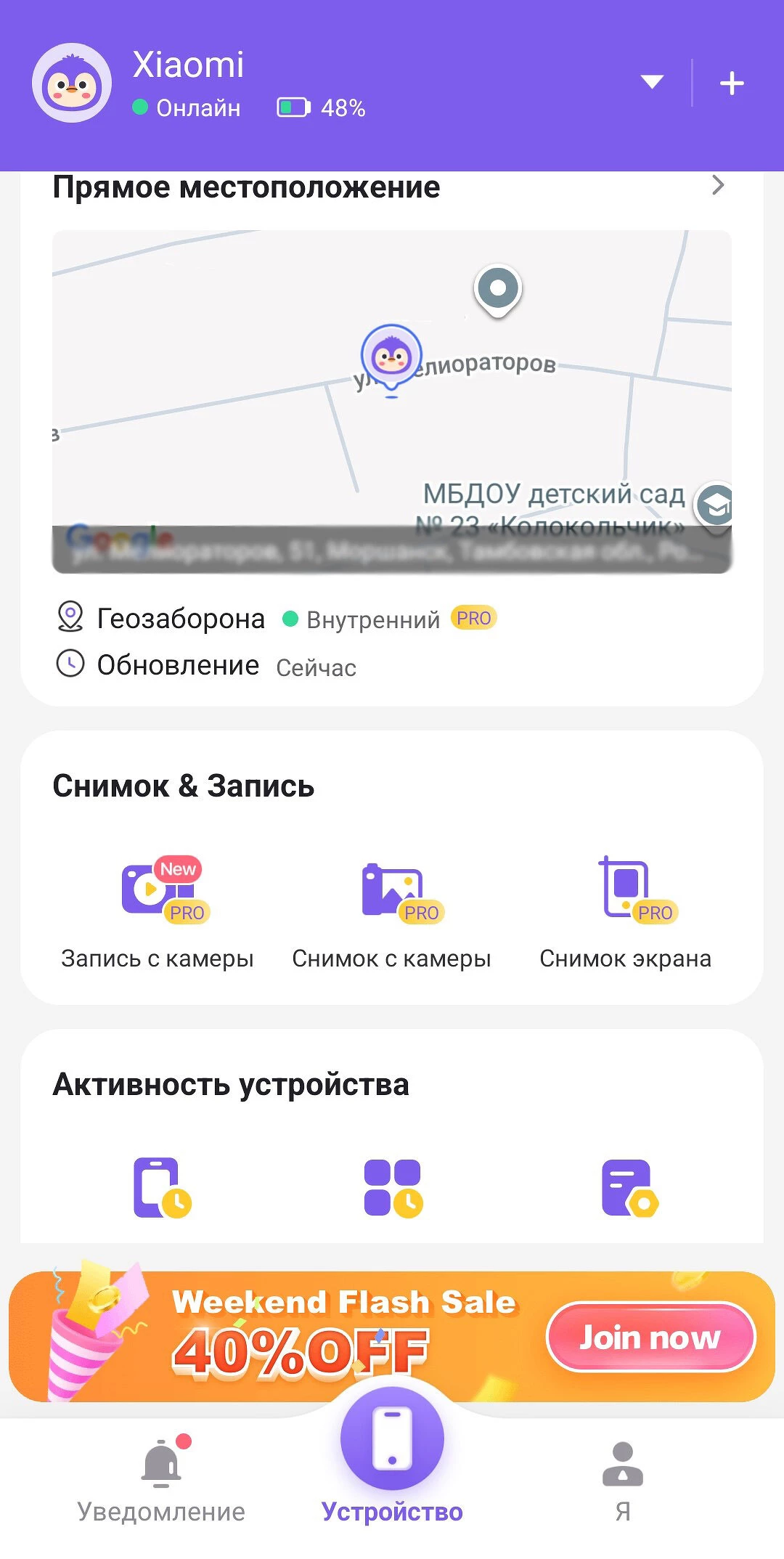Open the phone screen time activity icon
Image resolution: width=784 pixels, height=1559 pixels.
click(161, 1187)
